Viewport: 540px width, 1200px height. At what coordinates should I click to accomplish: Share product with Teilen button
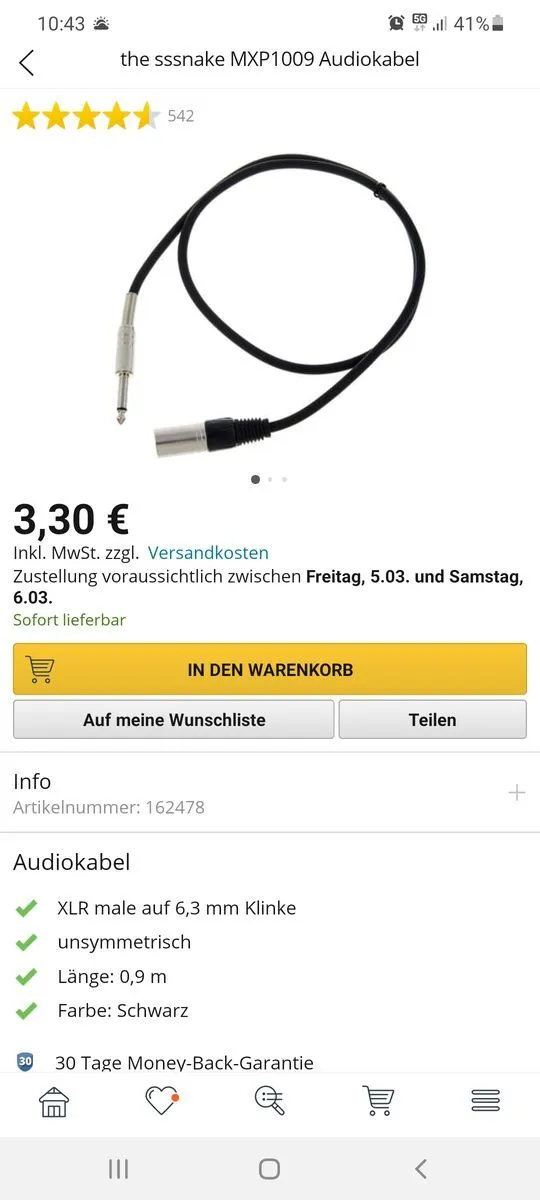[x=432, y=719]
